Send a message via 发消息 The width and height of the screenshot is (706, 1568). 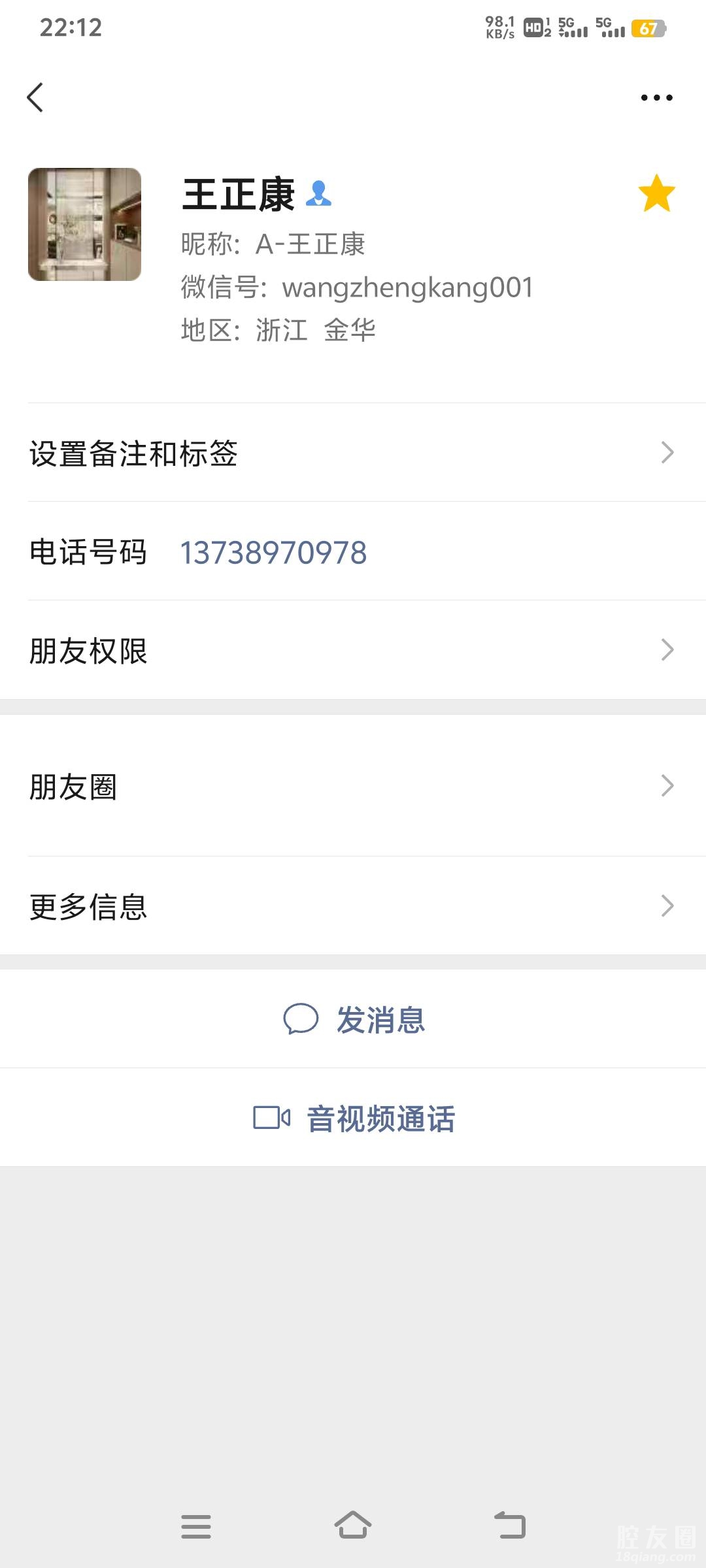(x=354, y=1019)
